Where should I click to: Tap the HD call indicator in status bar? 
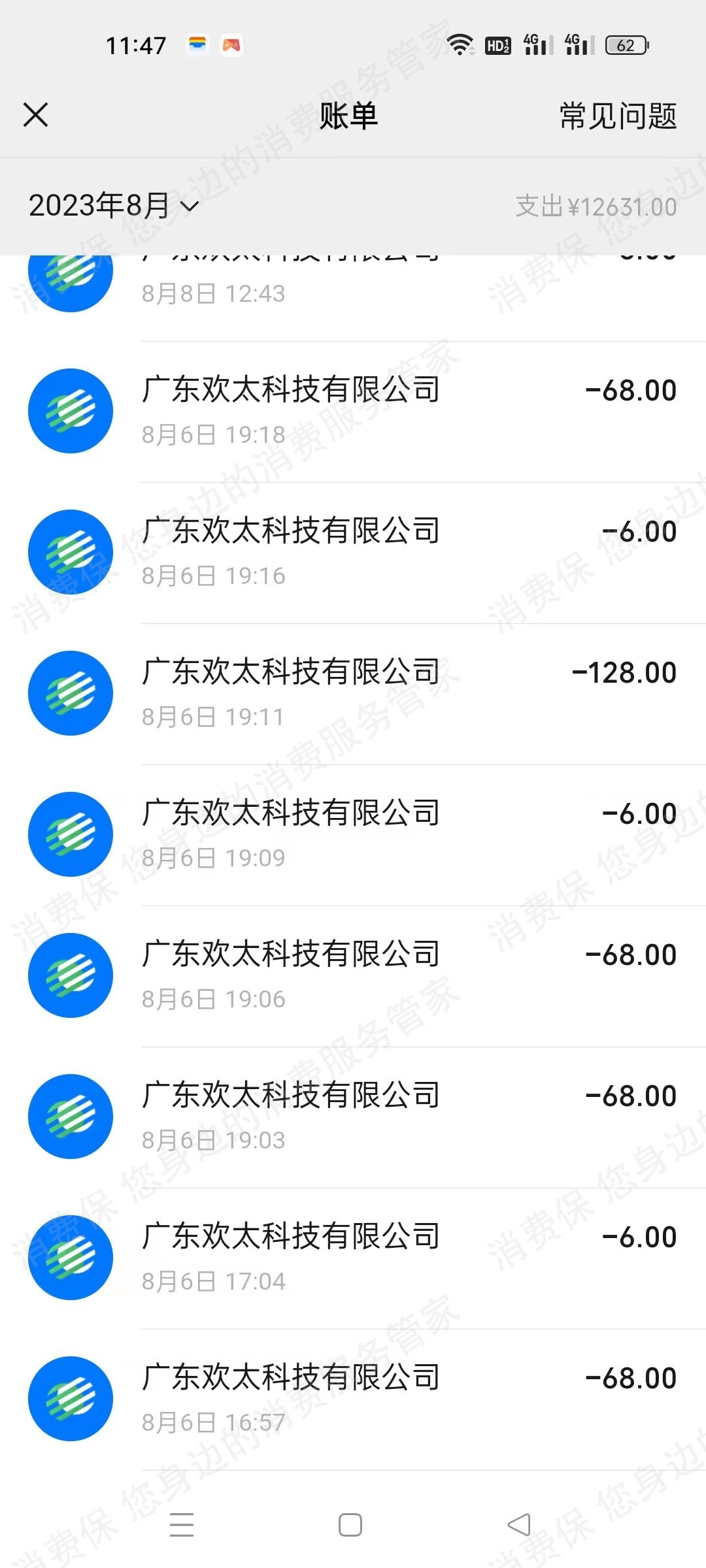pos(497,46)
